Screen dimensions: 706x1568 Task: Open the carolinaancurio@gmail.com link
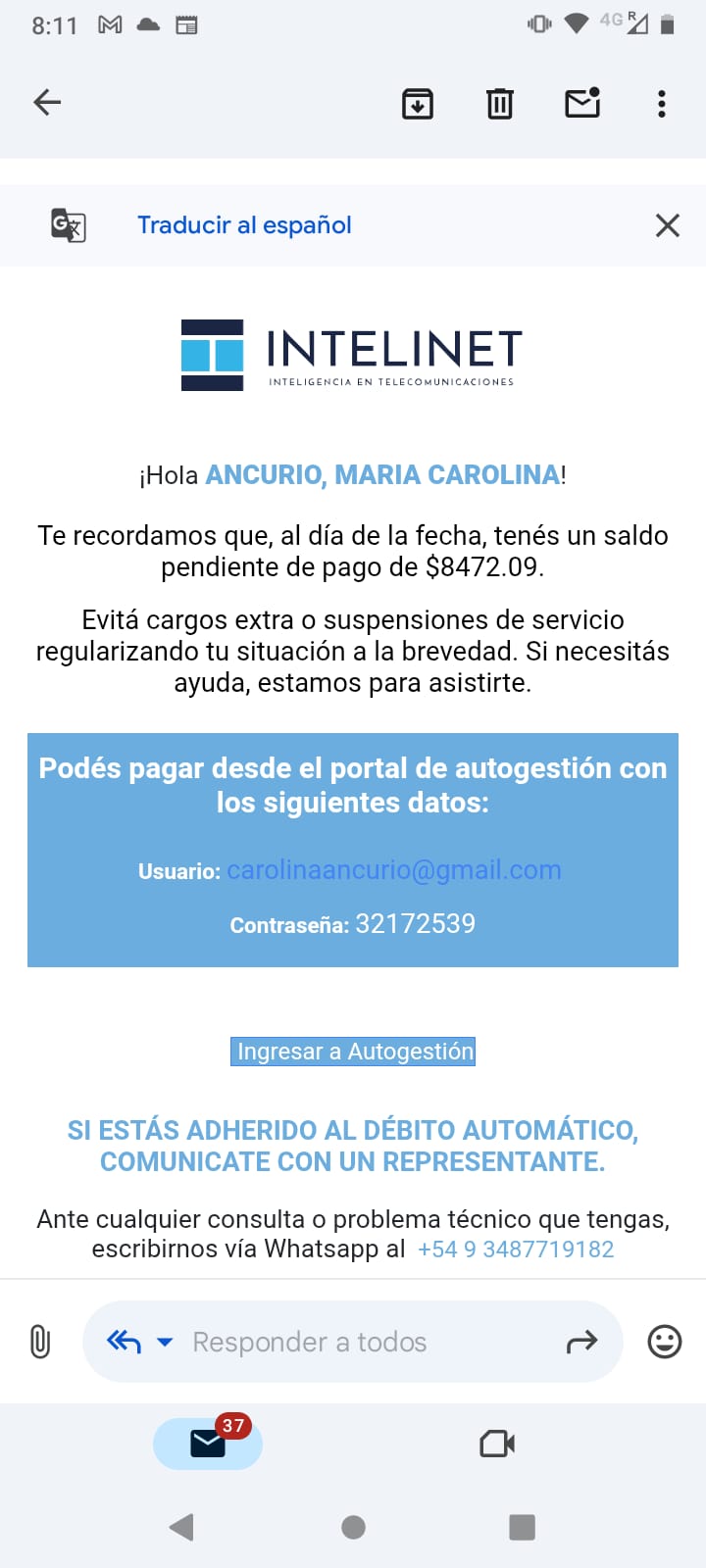point(393,870)
